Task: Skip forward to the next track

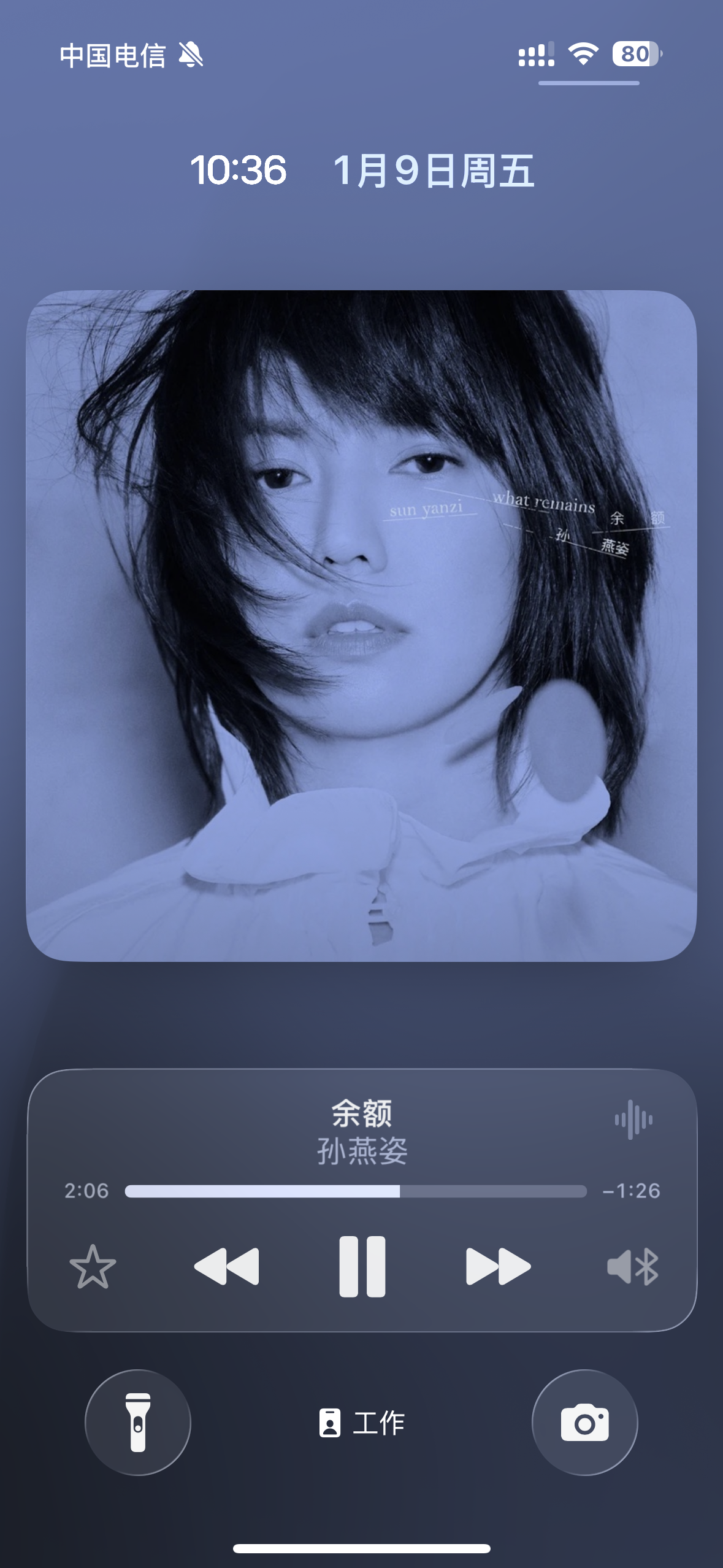Action: [x=498, y=1266]
